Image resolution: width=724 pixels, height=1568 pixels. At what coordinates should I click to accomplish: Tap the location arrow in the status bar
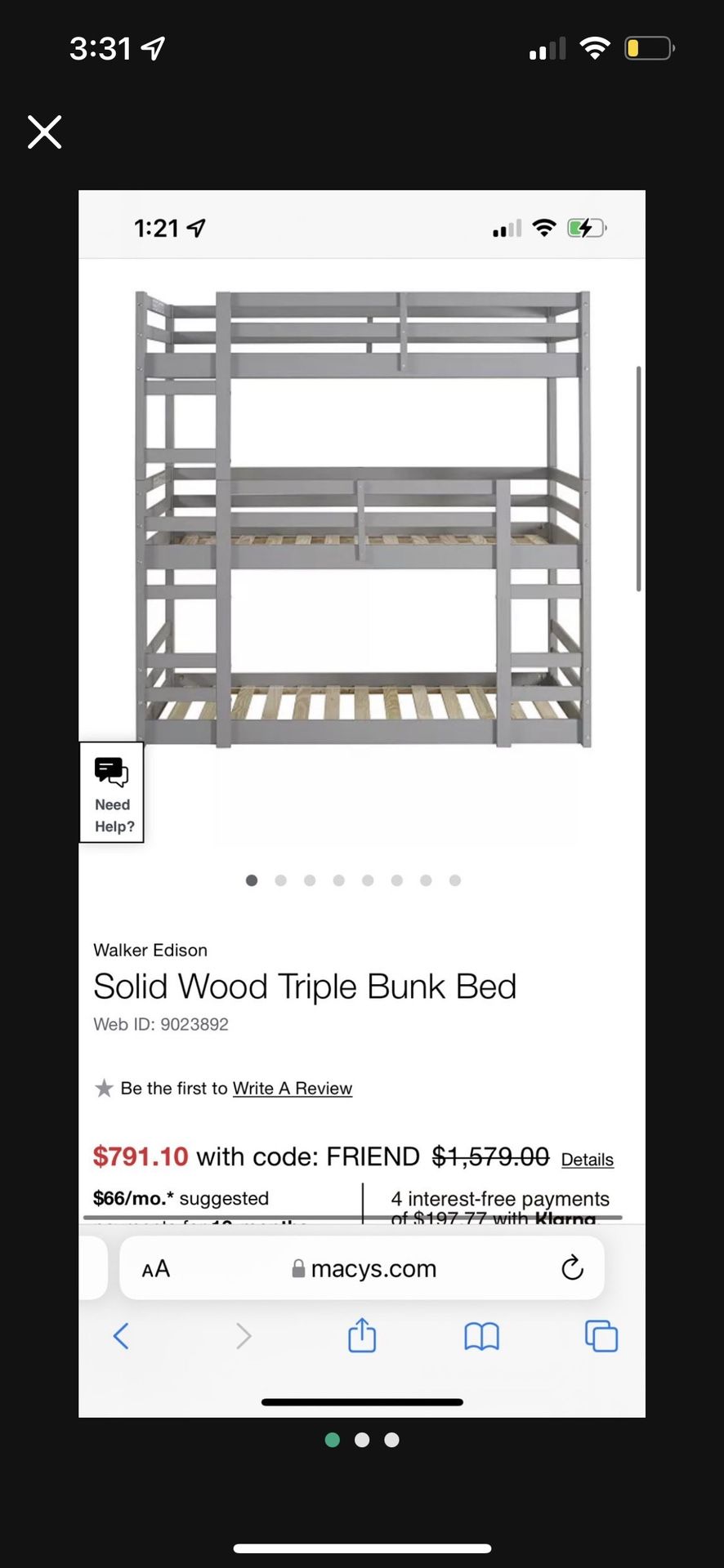click(152, 48)
